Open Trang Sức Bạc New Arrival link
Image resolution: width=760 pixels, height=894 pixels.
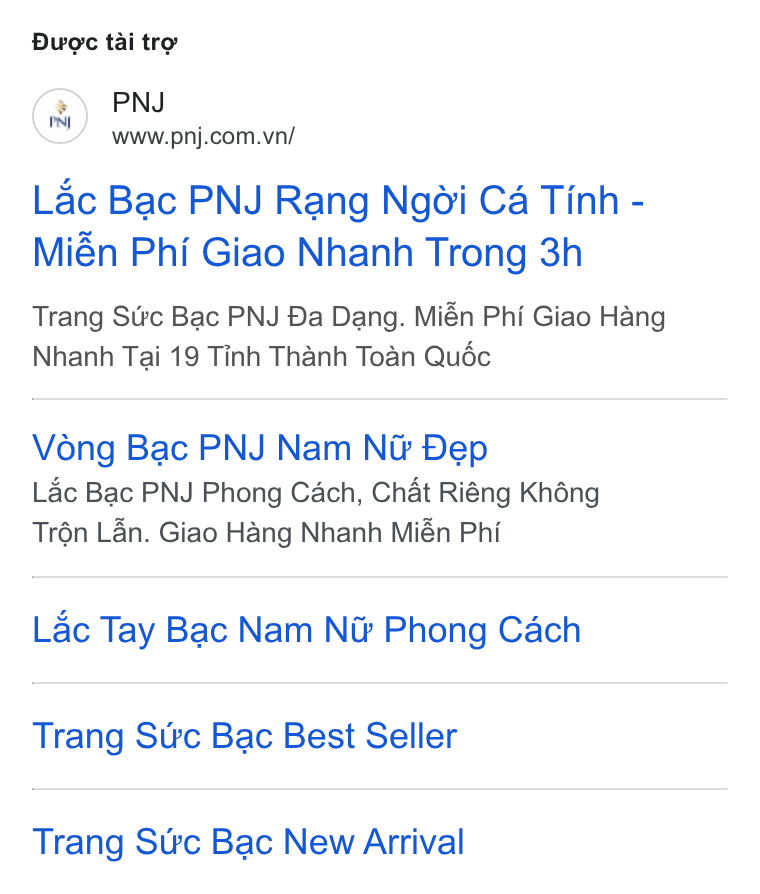pyautogui.click(x=249, y=842)
